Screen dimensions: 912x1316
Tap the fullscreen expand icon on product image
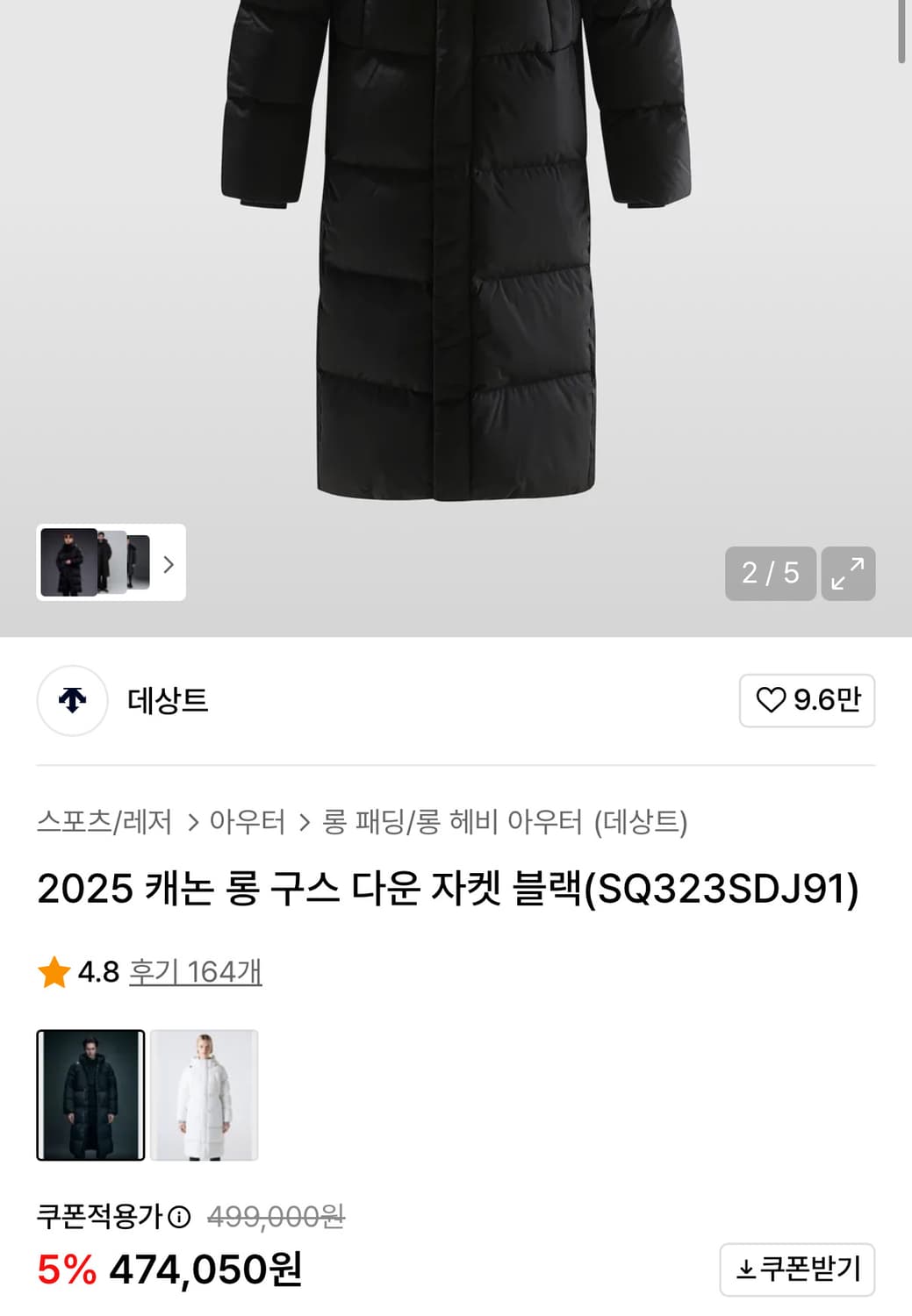845,574
